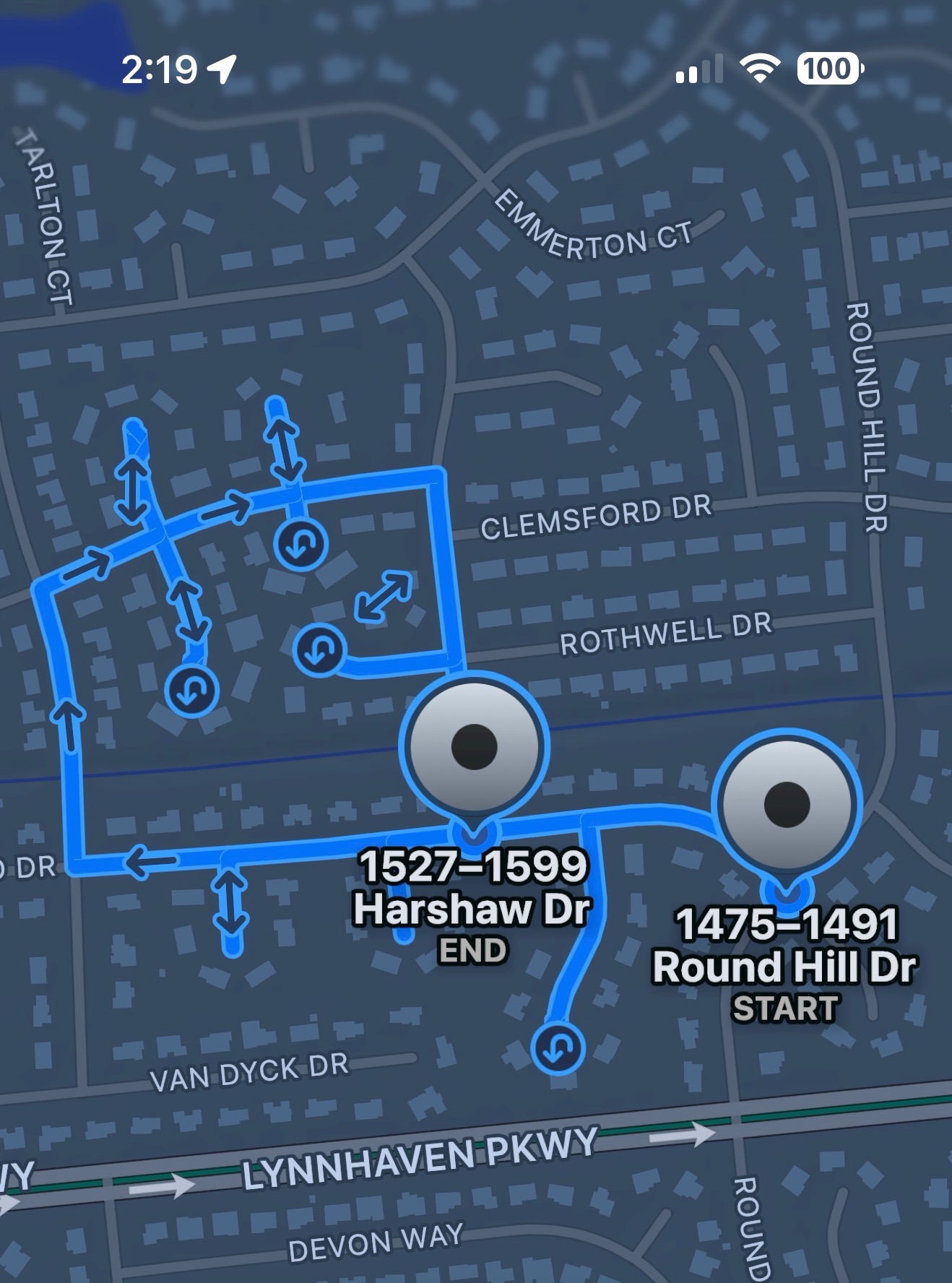Select the Harshaw Dr END pin
This screenshot has height=1283, width=952.
(x=474, y=746)
